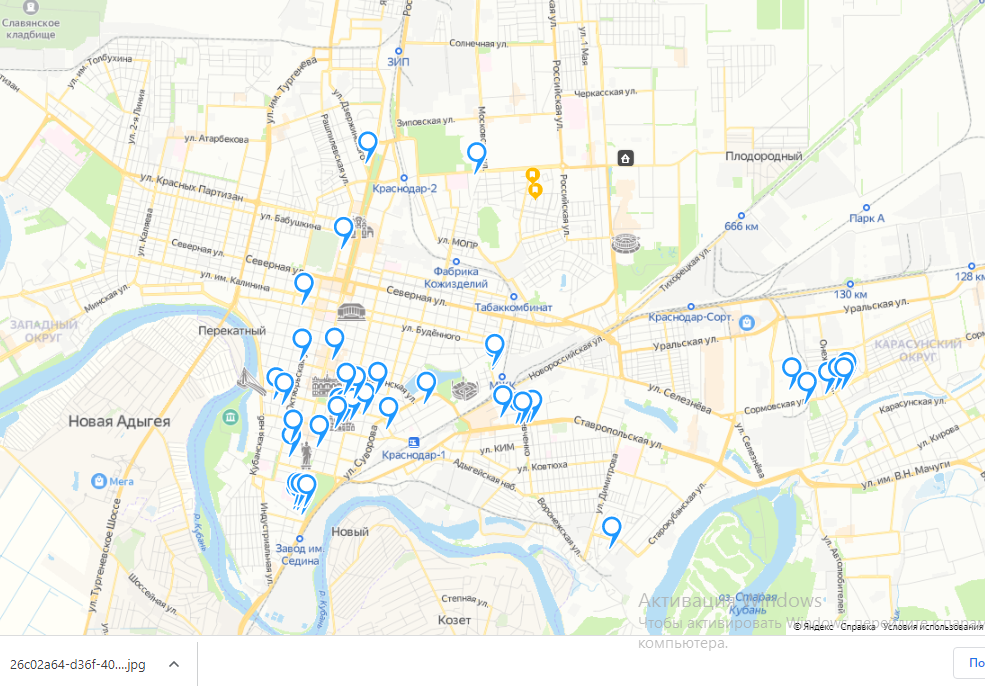Expand the download item's options chevron
Viewport: 985px width, 686px height.
[x=173, y=664]
